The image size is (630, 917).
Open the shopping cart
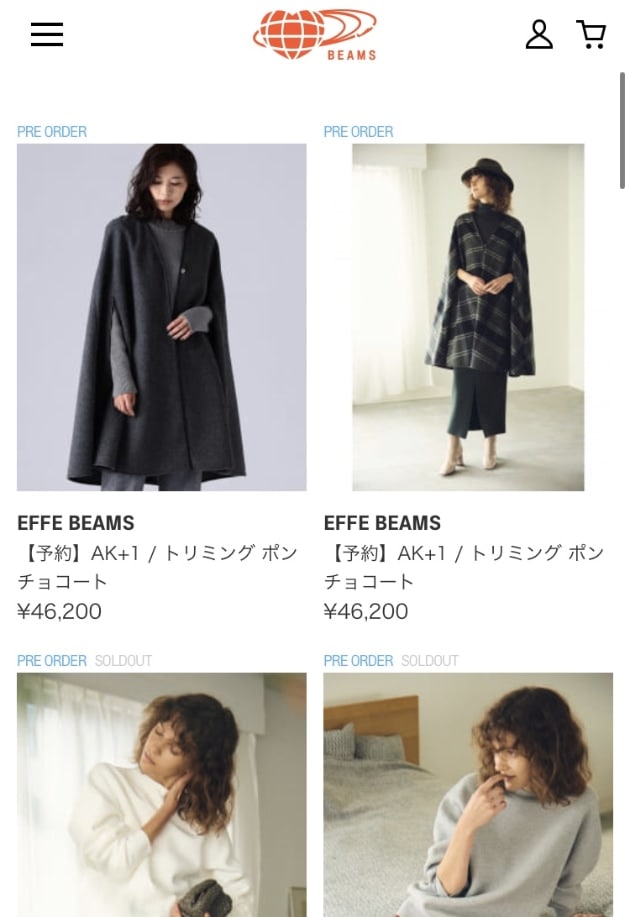592,35
